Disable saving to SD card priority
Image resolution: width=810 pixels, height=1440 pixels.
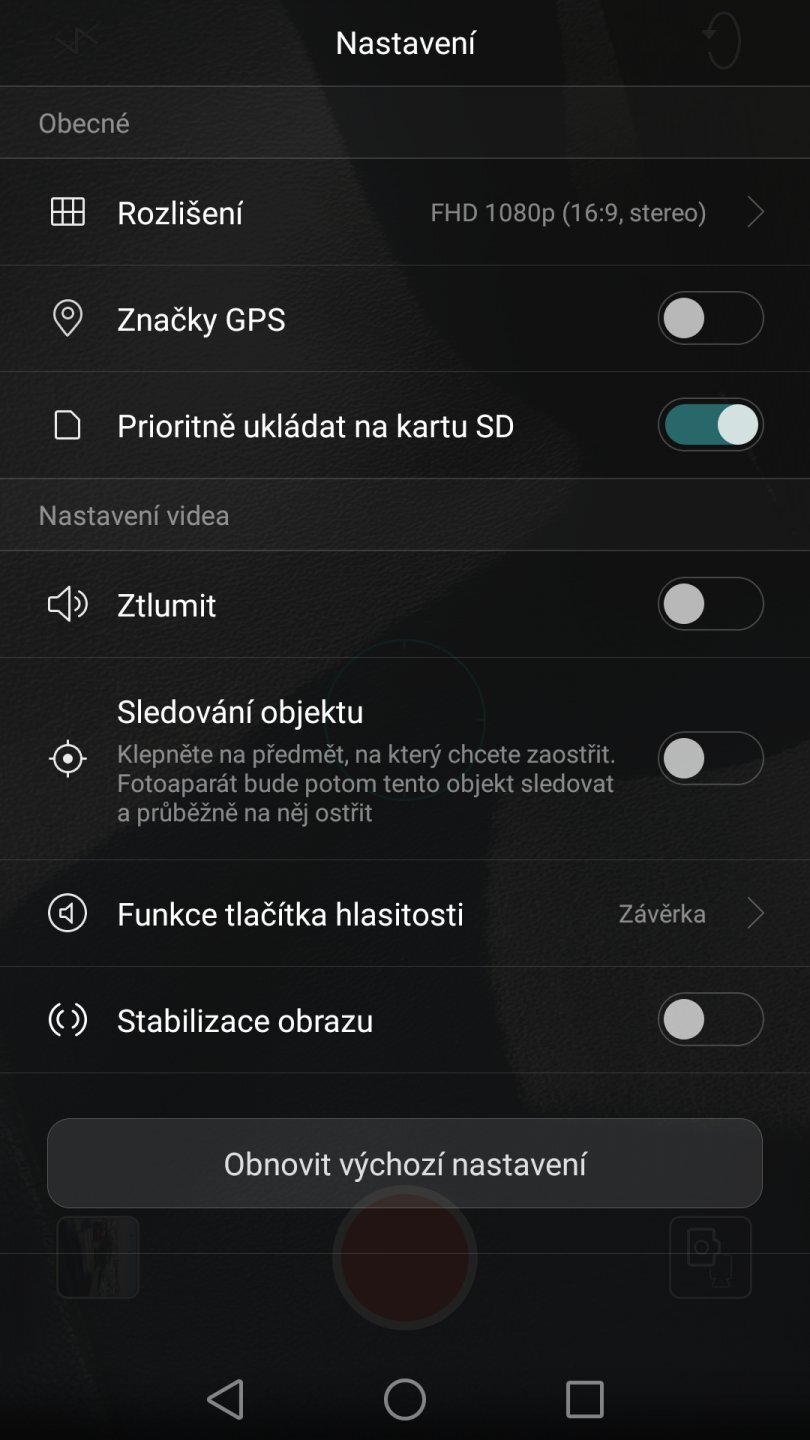711,424
